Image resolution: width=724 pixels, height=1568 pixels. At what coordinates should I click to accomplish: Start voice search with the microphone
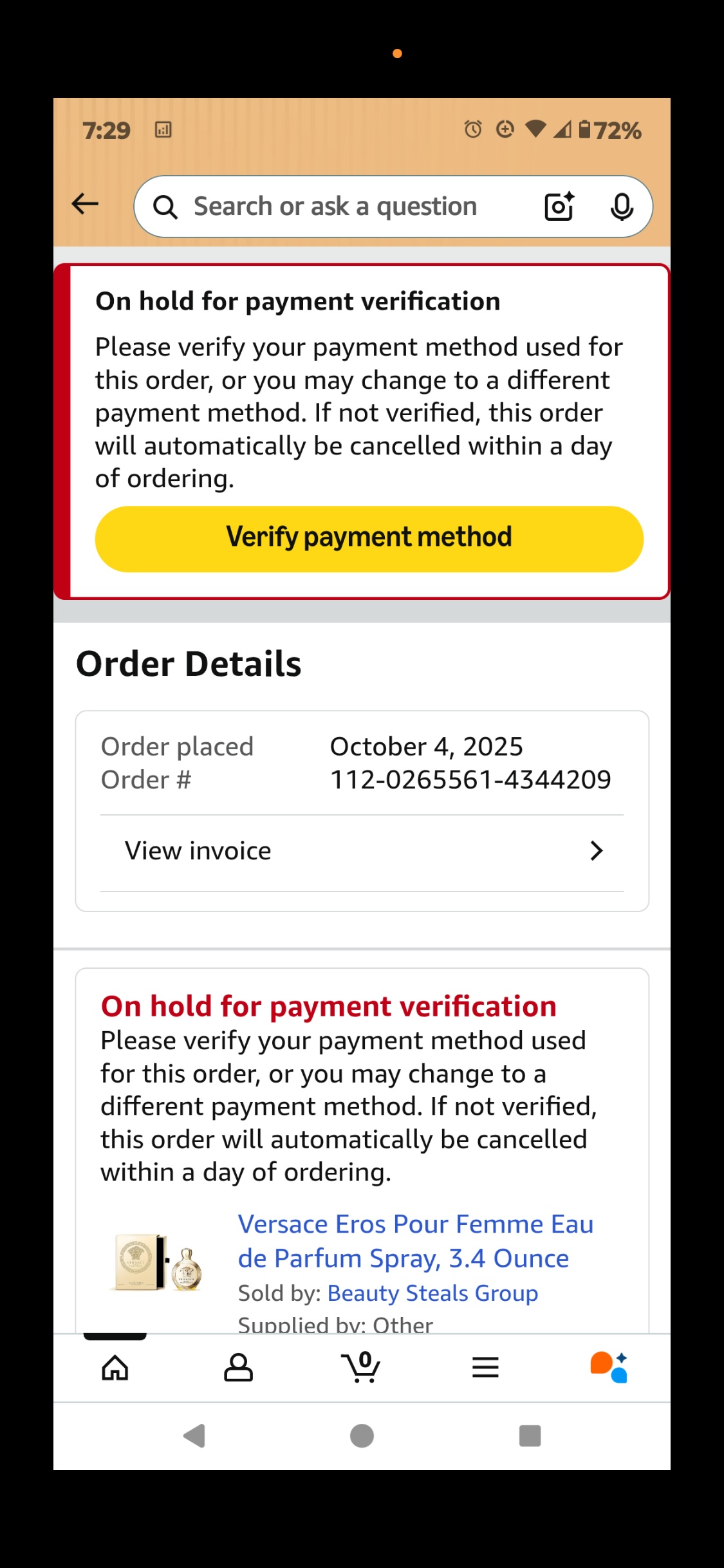click(622, 207)
